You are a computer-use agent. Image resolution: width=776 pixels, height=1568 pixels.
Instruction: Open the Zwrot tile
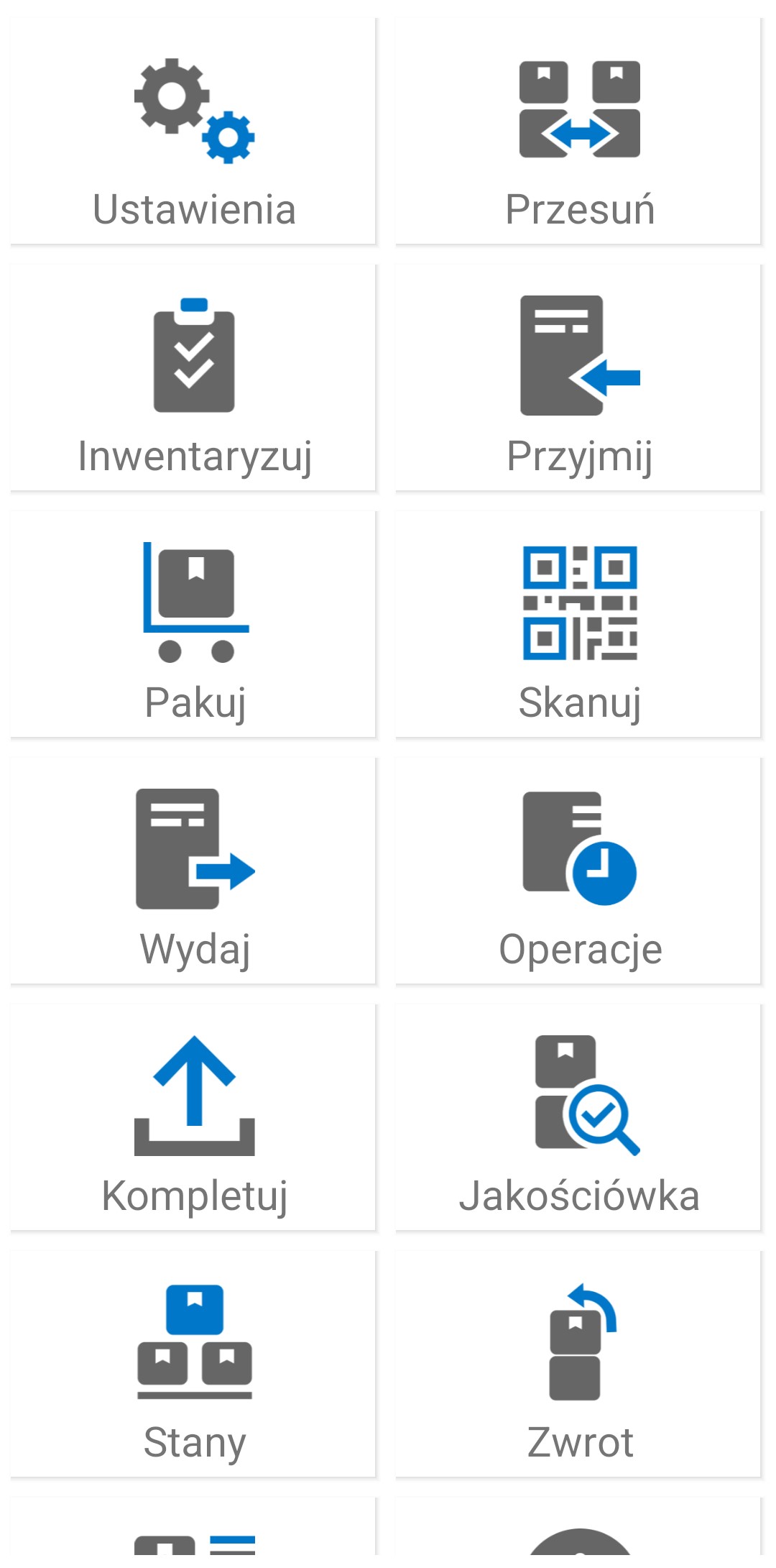(x=578, y=1365)
